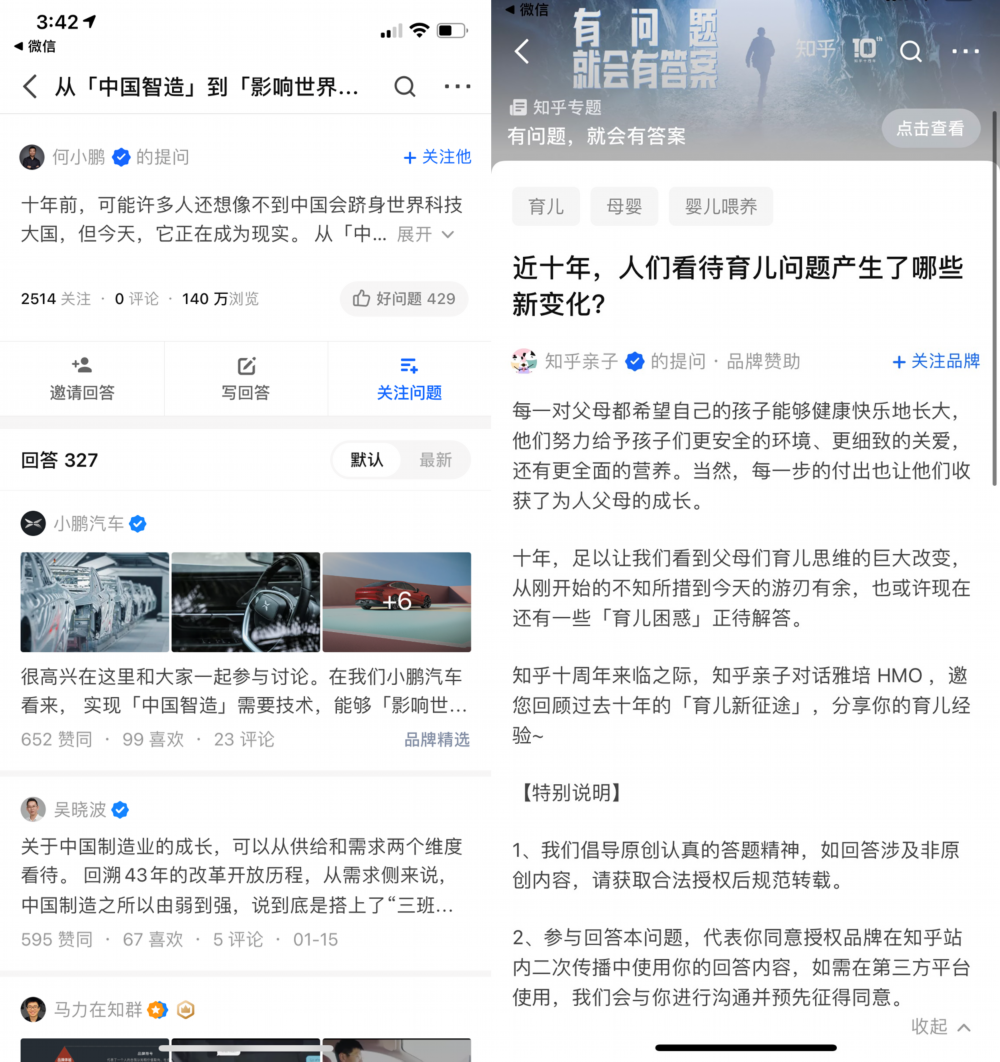Follow 何小鹏 with 关注他
Screen dimensions: 1000x1062
437,157
